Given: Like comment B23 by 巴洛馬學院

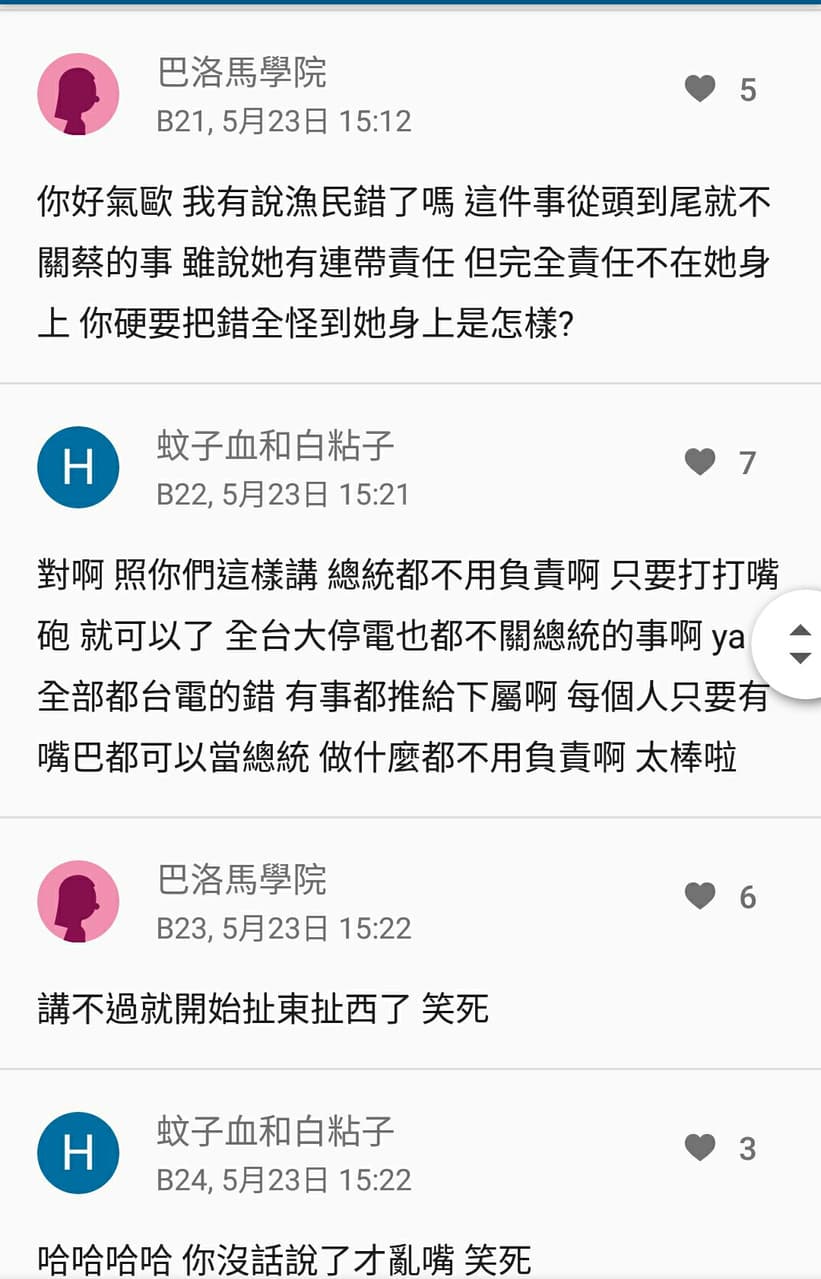Looking at the screenshot, I should coord(700,896).
